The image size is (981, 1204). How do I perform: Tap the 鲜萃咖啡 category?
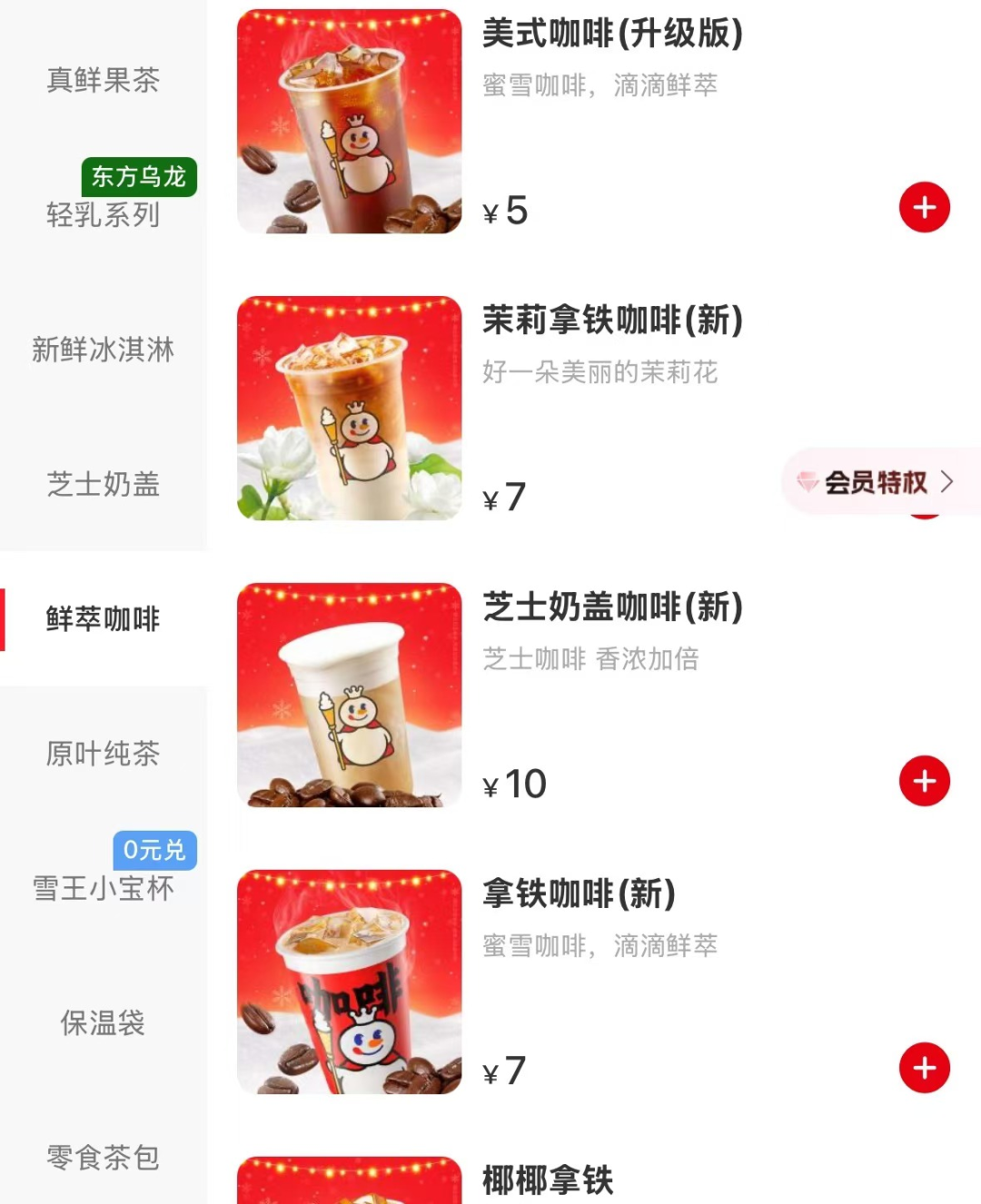pos(103,618)
